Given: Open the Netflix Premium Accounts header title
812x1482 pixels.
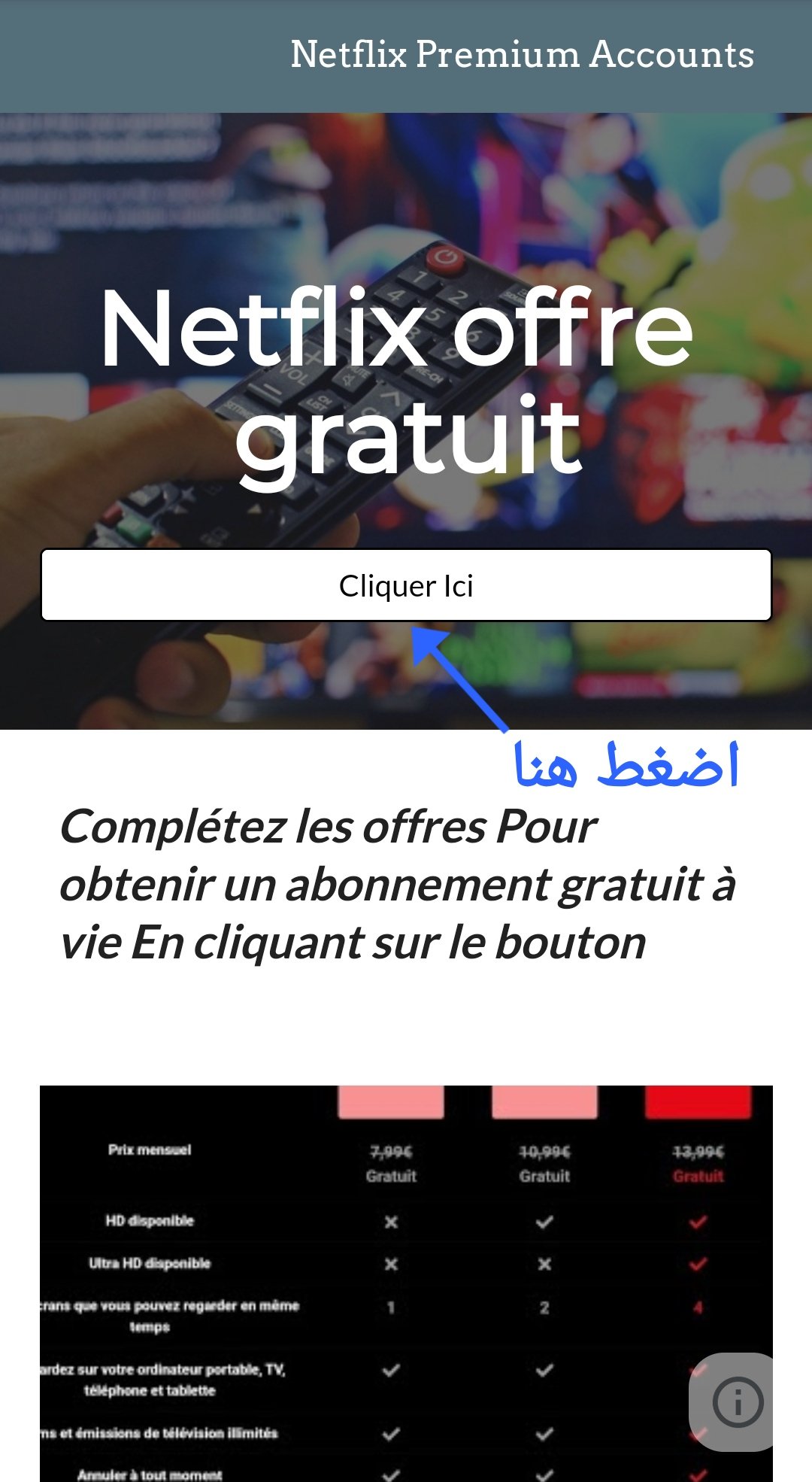Looking at the screenshot, I should tap(522, 55).
